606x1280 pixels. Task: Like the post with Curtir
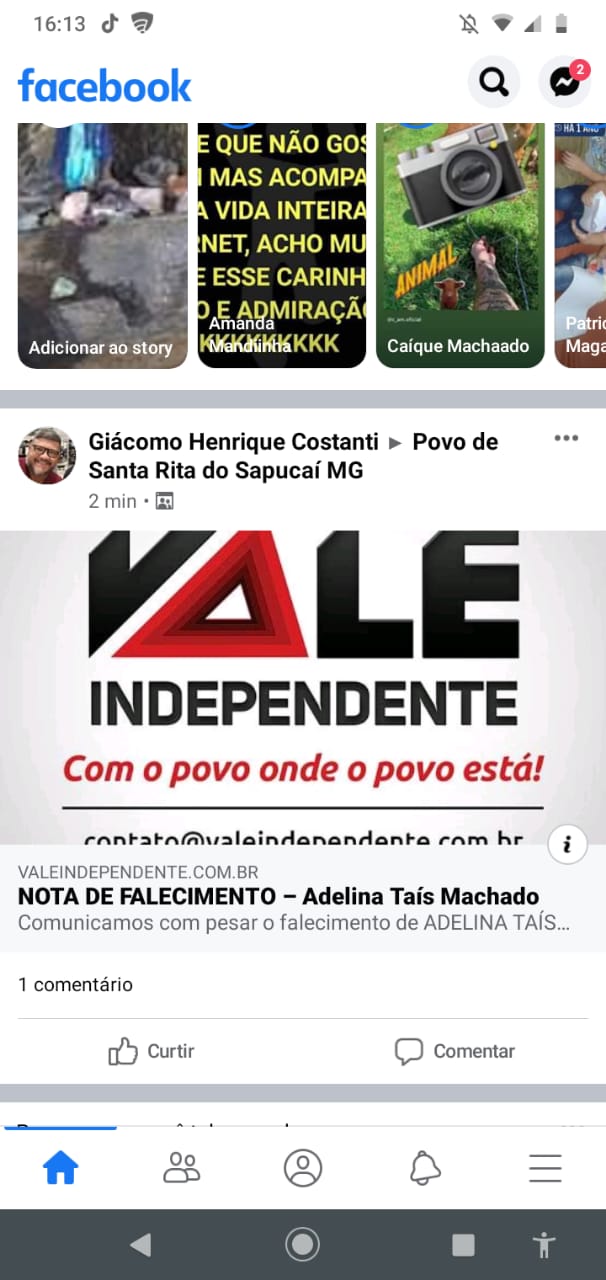(152, 1051)
